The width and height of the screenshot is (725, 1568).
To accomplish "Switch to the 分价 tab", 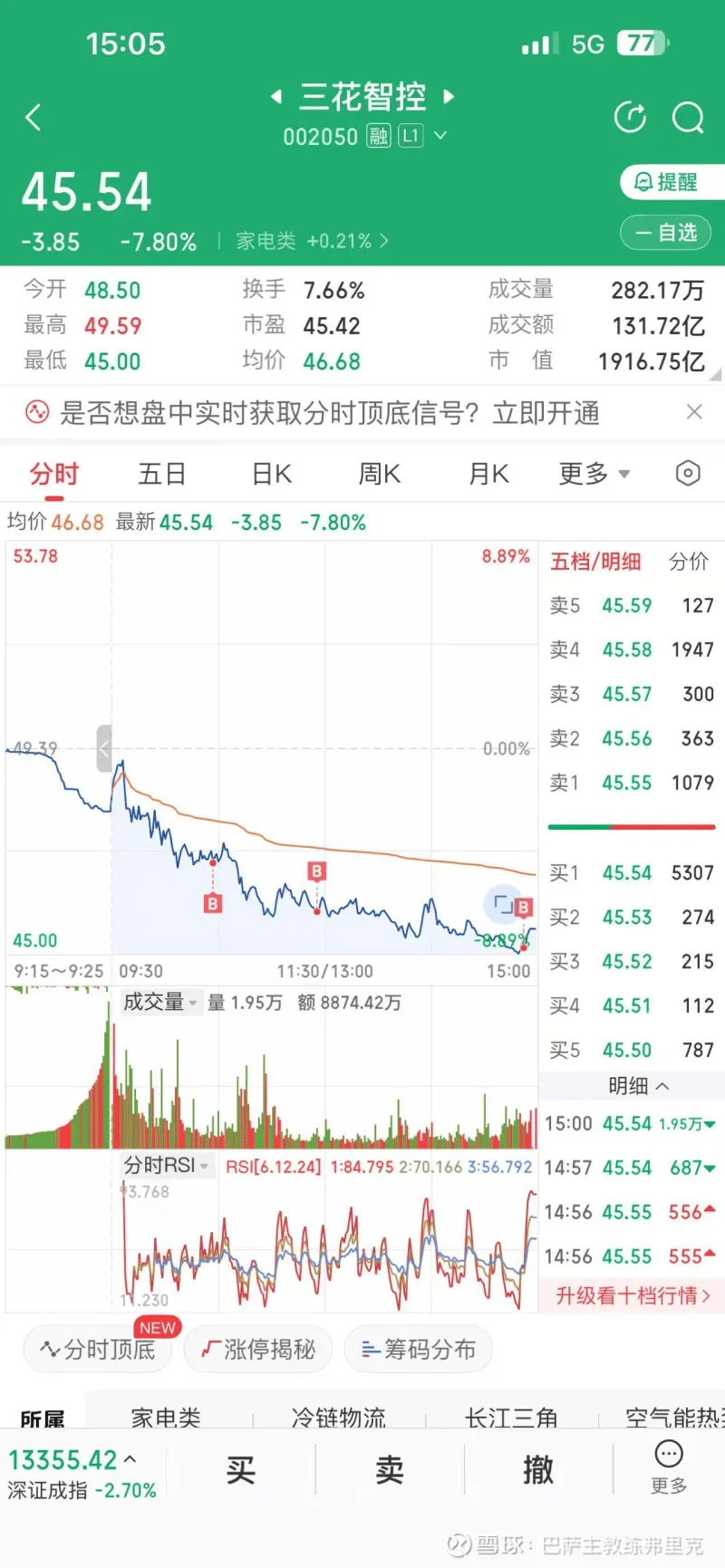I will pyautogui.click(x=688, y=562).
